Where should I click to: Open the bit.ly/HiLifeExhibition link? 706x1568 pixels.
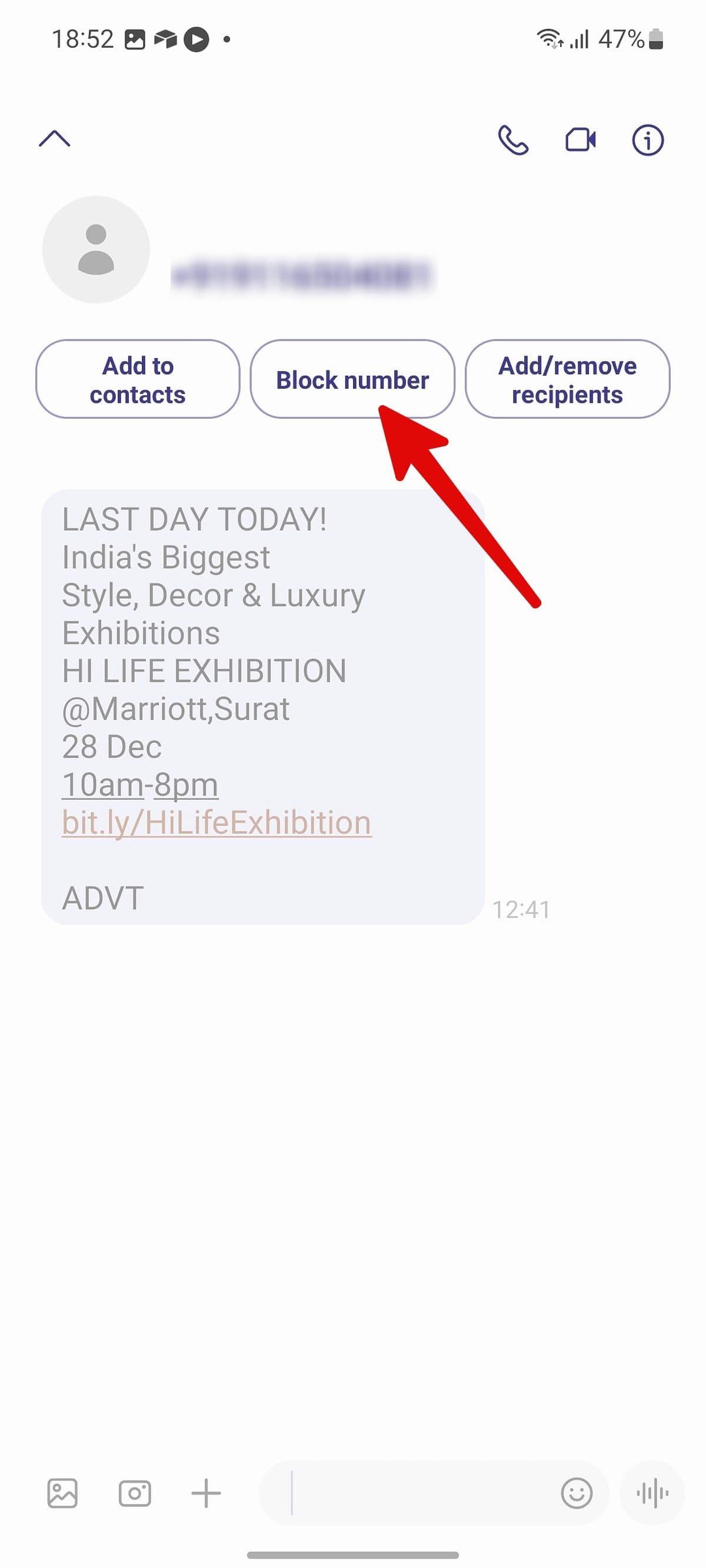click(x=217, y=822)
